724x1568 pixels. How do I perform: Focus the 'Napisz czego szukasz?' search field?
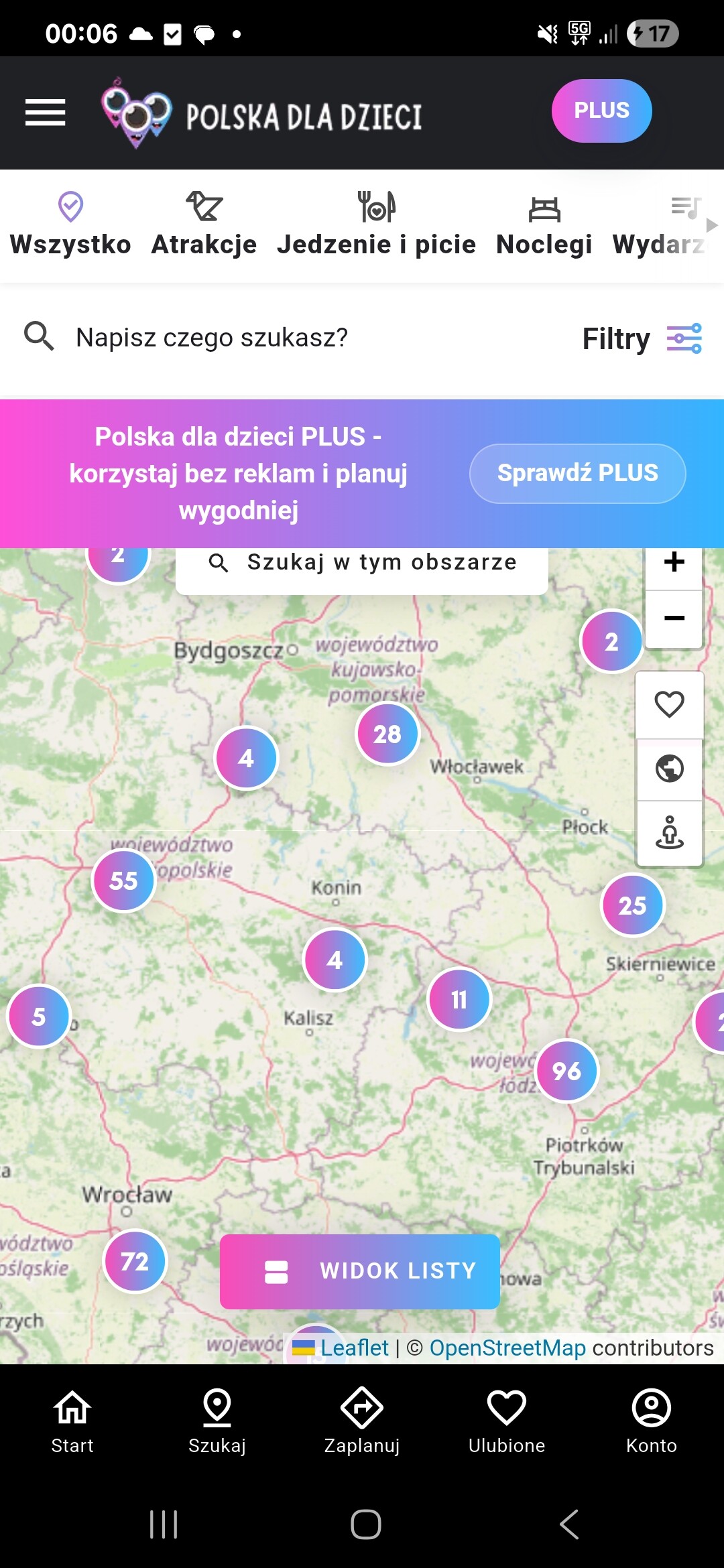coord(268,338)
